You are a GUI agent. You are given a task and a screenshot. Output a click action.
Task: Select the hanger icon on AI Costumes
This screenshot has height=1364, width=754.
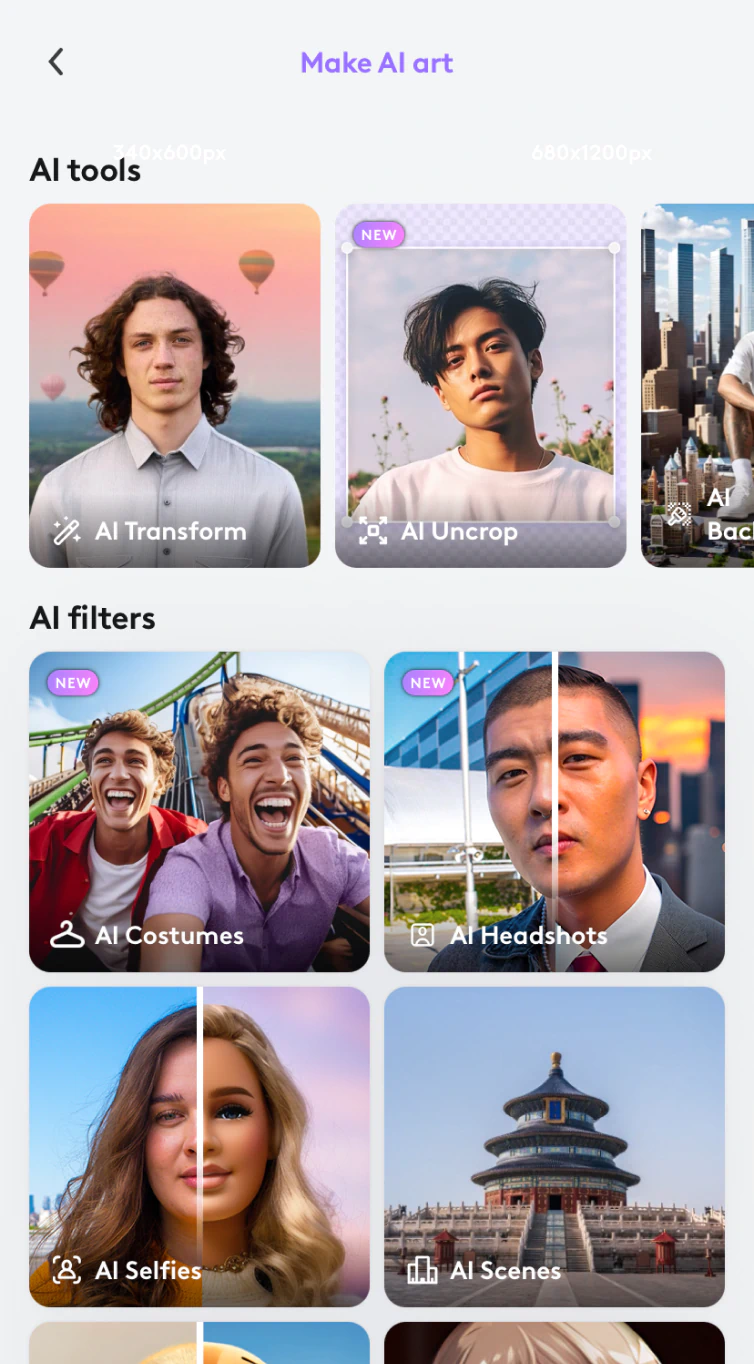tap(67, 935)
